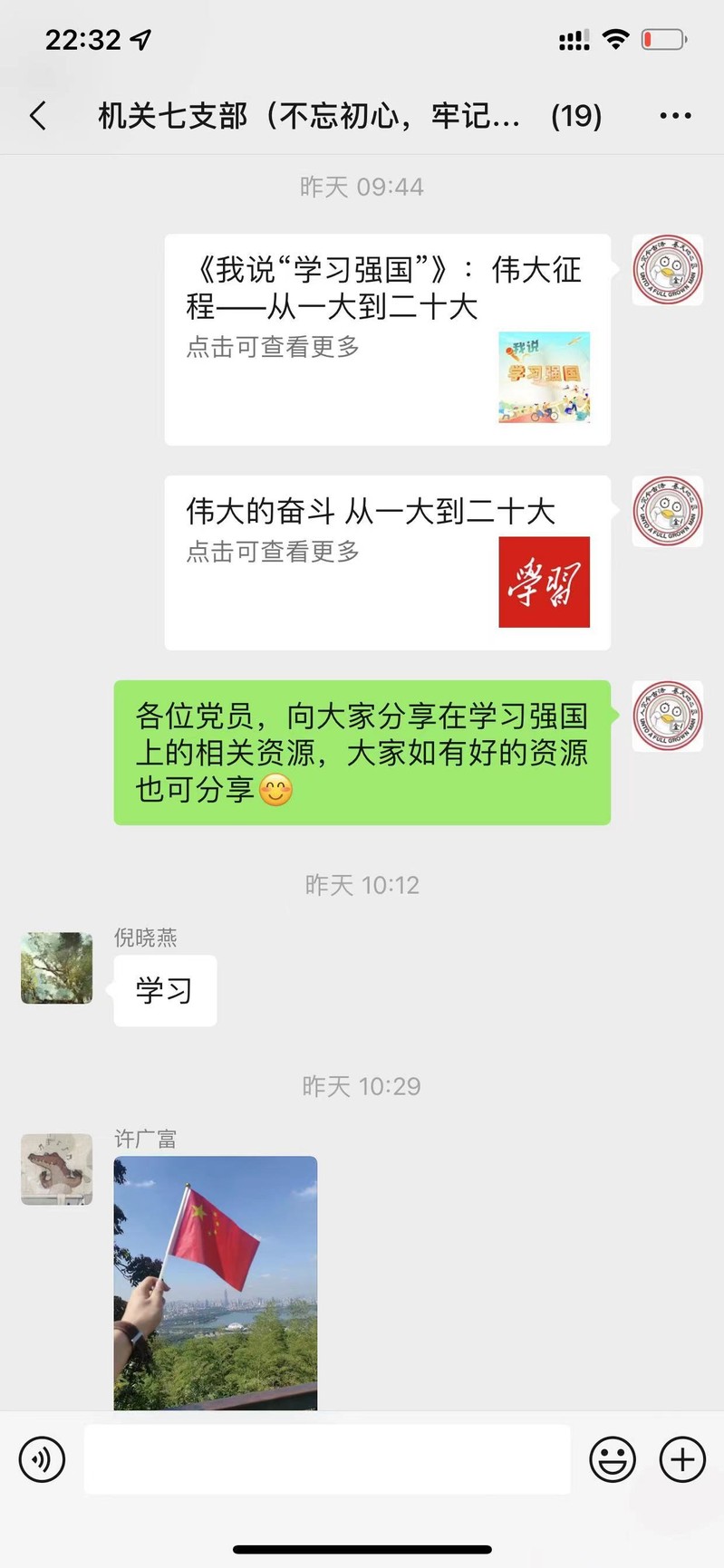Focus the message text field
Image resolution: width=724 pixels, height=1568 pixels.
(326, 1459)
